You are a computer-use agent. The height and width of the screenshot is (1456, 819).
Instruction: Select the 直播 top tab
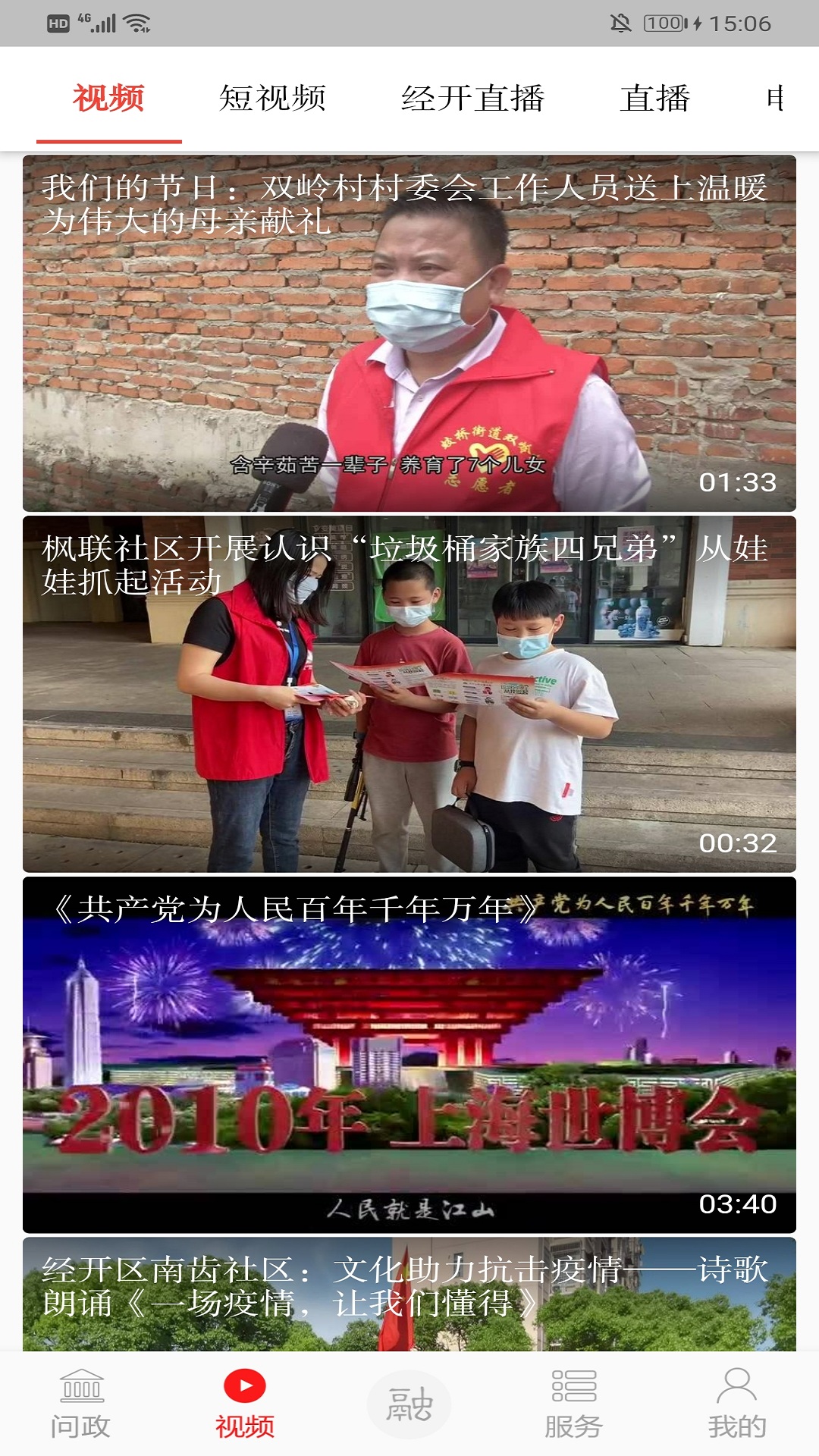(654, 99)
